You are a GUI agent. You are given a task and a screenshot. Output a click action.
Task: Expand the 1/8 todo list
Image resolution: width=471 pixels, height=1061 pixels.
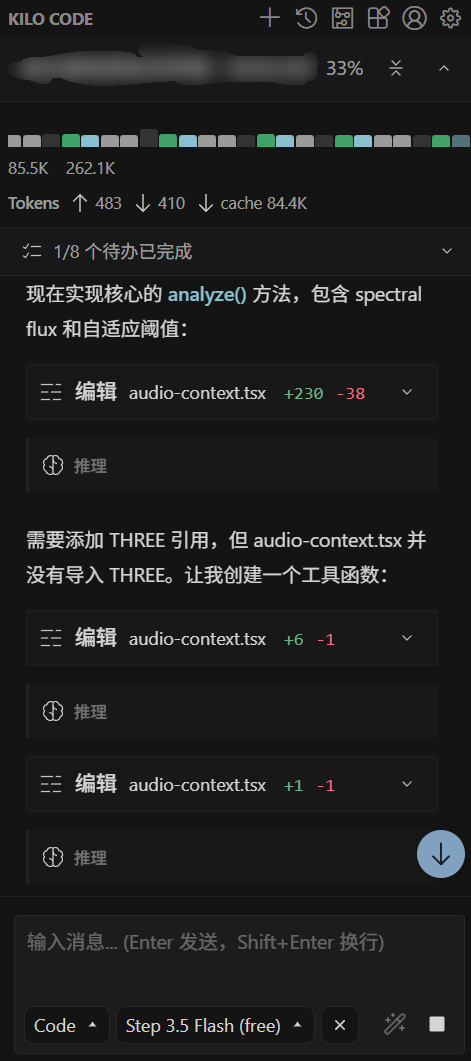[x=236, y=251]
